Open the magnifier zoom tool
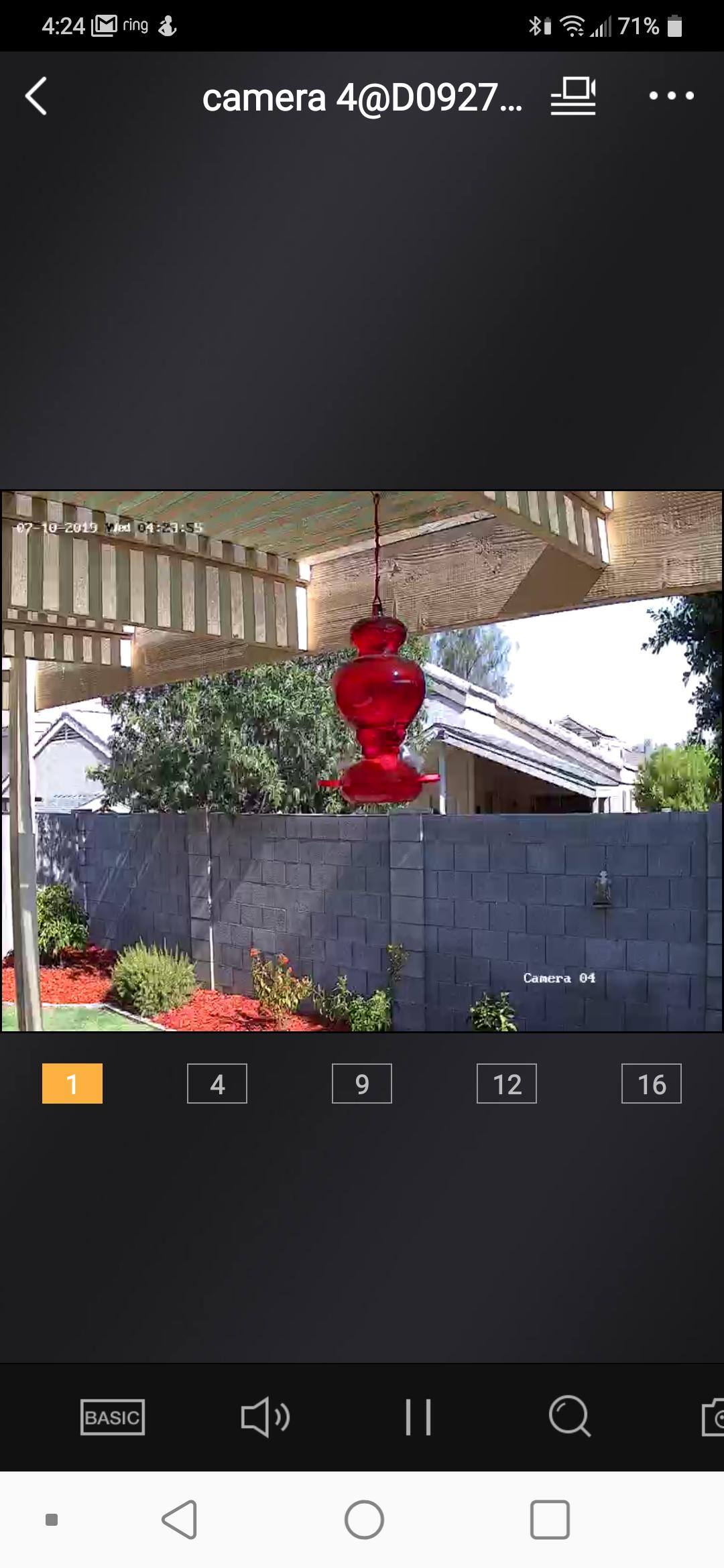724x1568 pixels. click(x=570, y=1417)
